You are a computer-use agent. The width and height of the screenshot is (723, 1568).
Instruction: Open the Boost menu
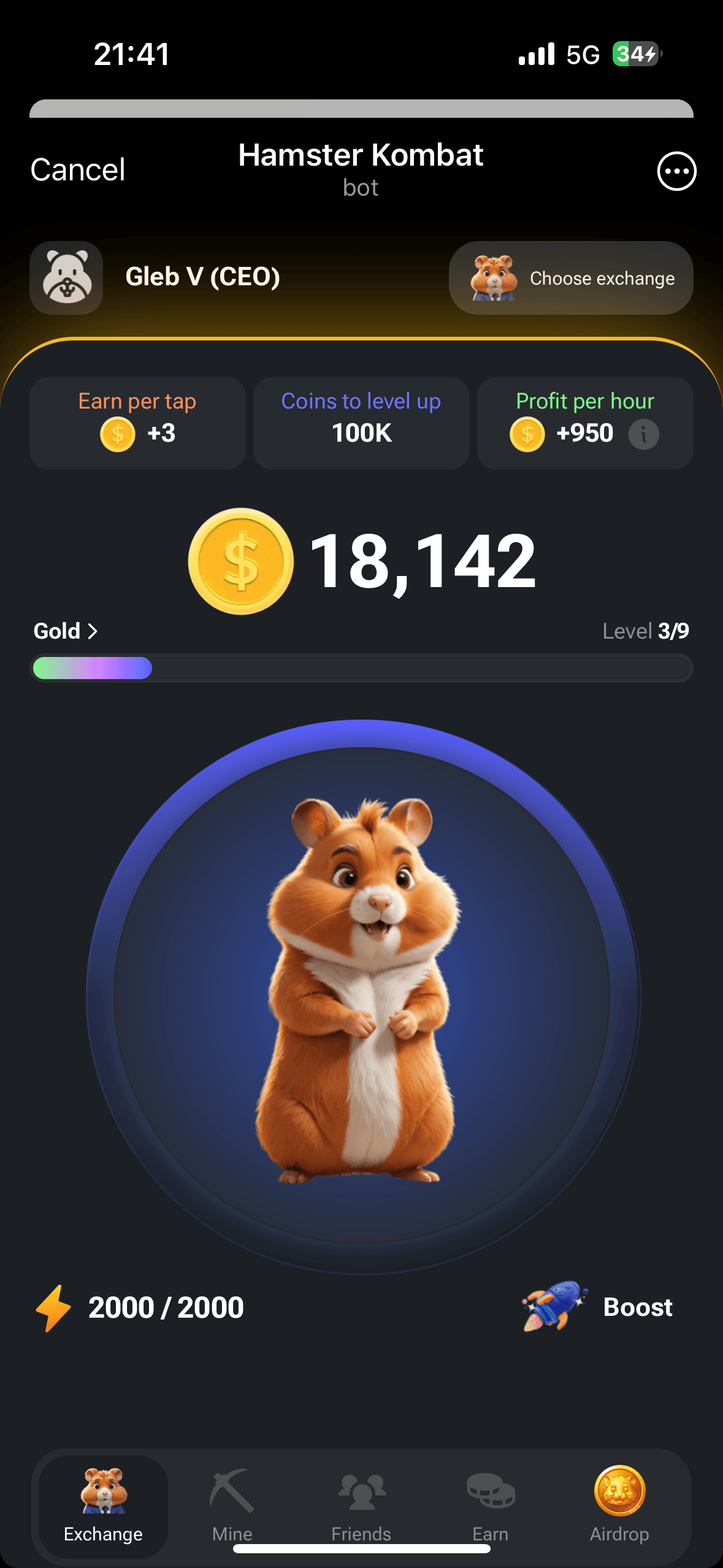pos(598,1307)
